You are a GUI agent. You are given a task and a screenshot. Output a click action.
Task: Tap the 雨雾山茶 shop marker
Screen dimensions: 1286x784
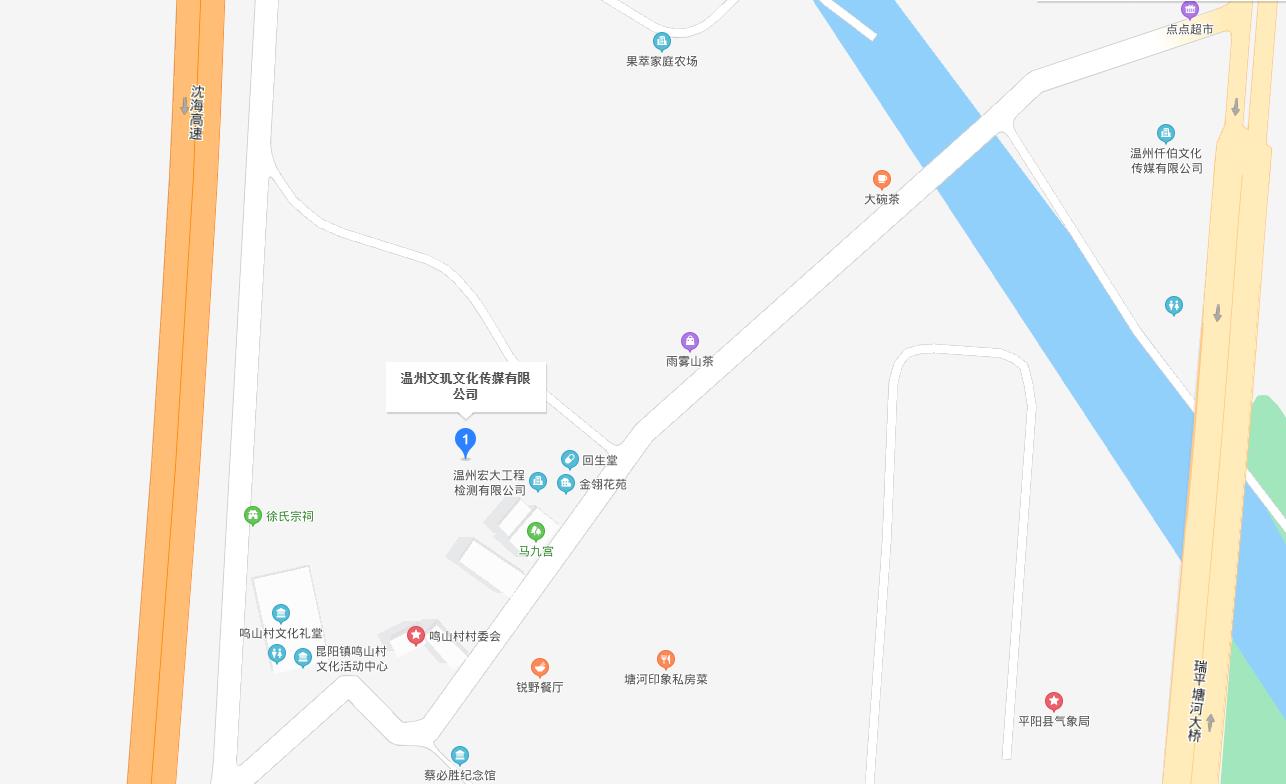[690, 342]
